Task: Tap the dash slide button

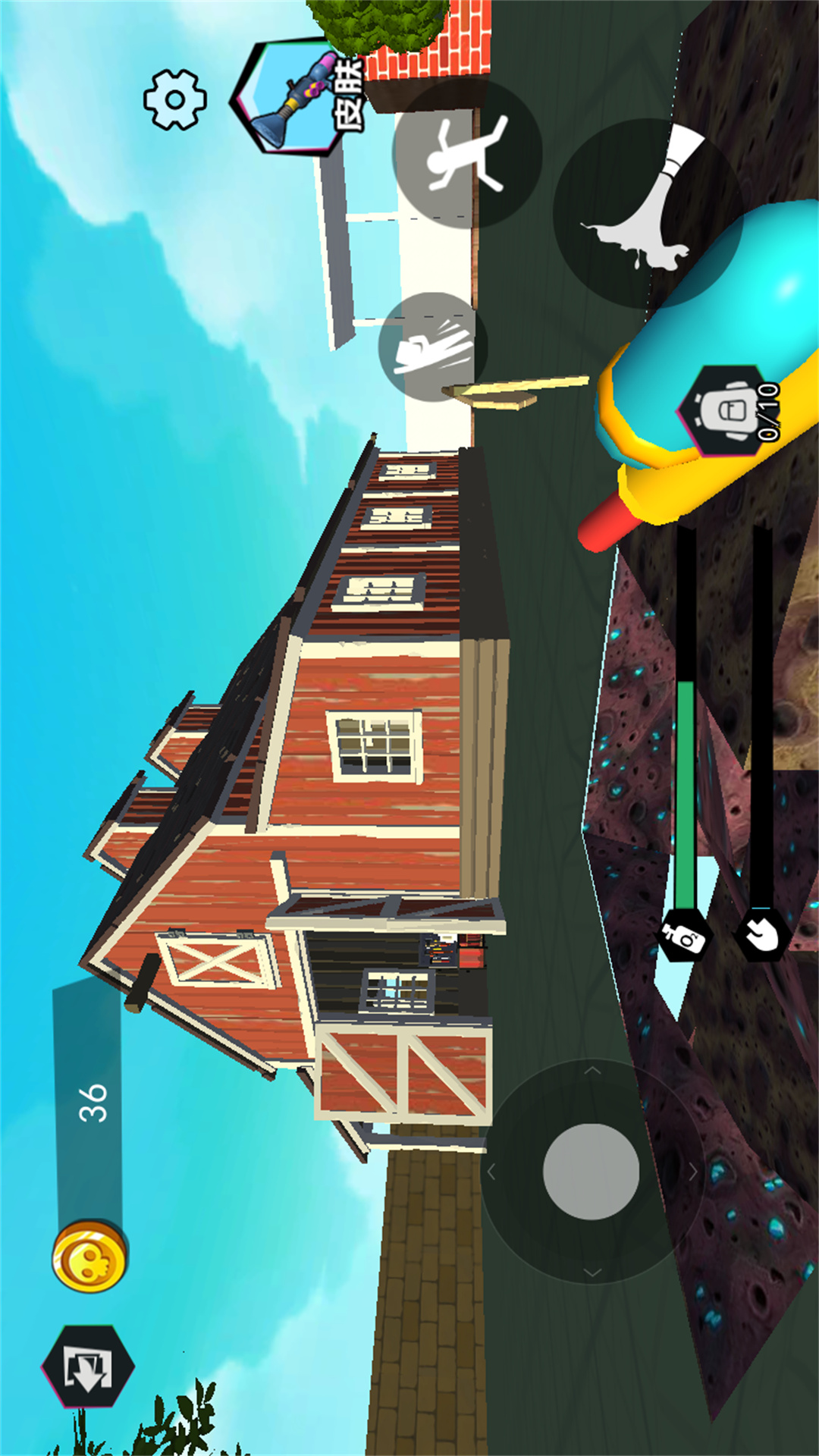Action: point(433,347)
